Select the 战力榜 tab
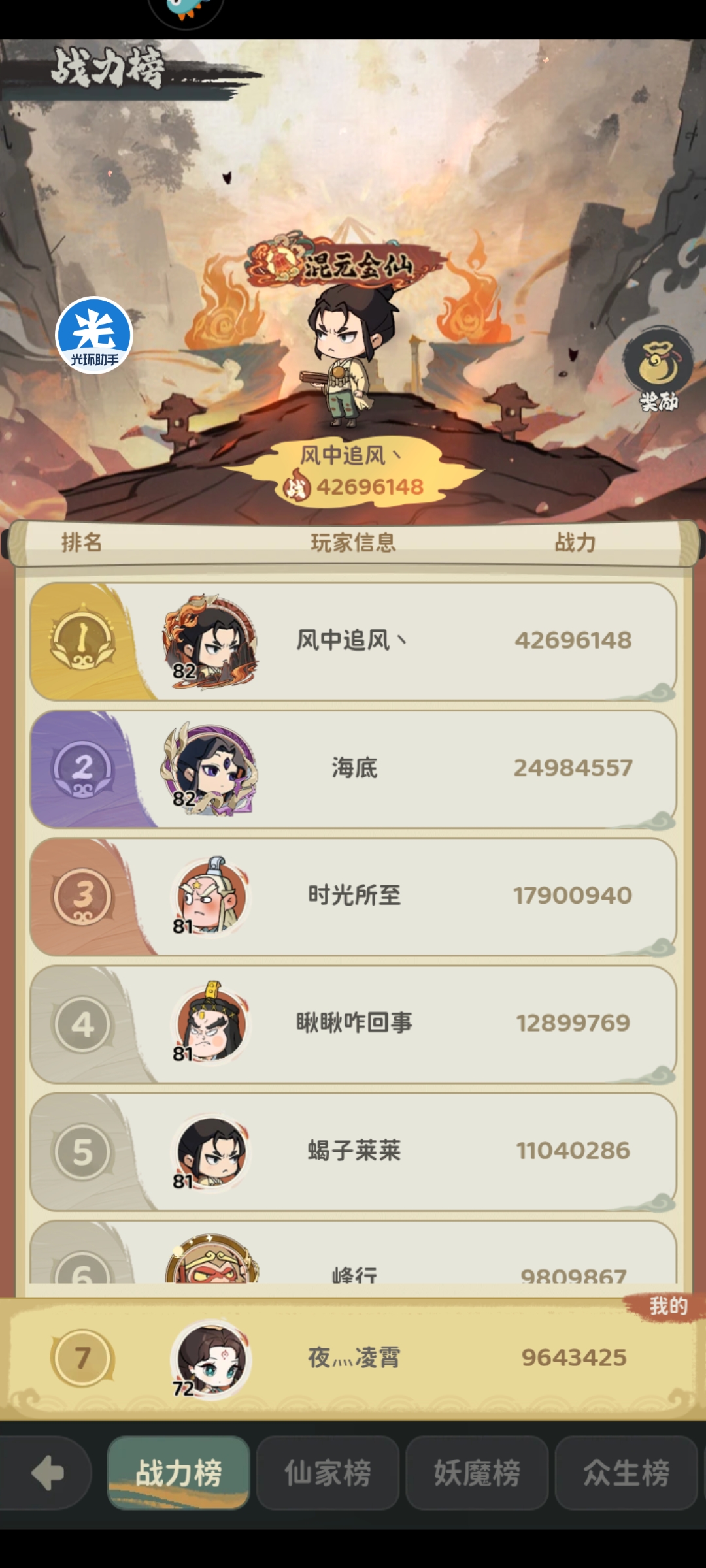The height and width of the screenshot is (1568, 706). 178,1473
